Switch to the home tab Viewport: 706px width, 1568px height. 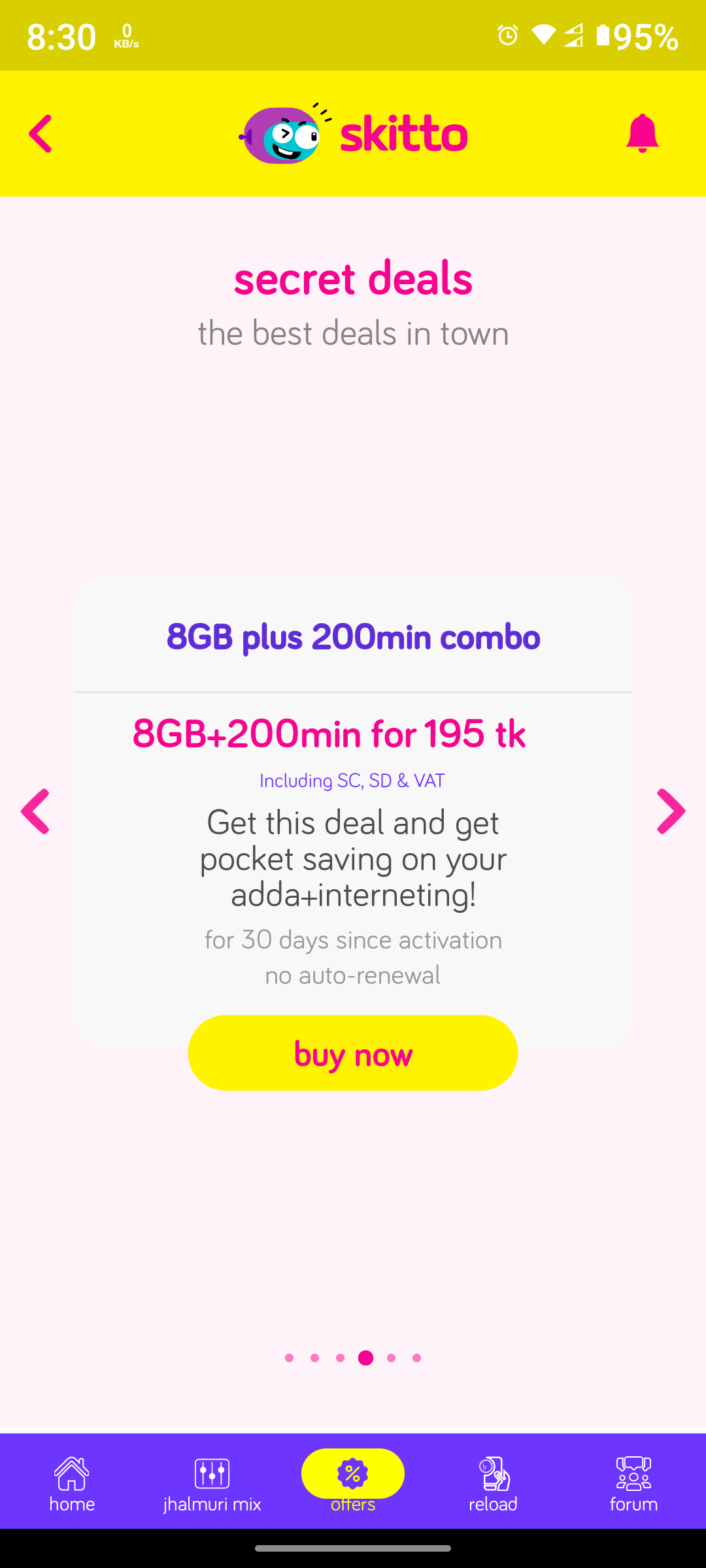[x=72, y=1483]
